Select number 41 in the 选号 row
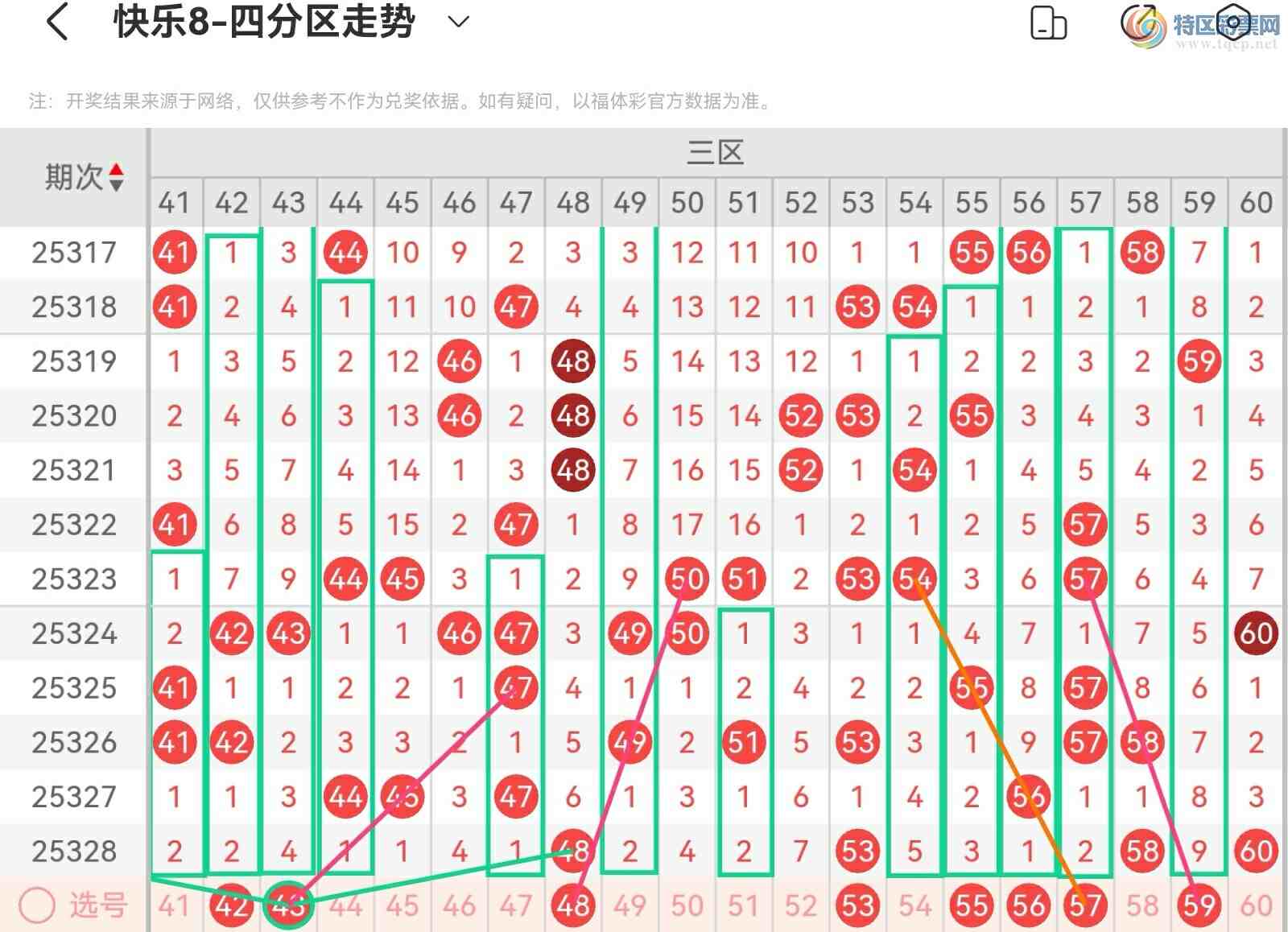Viewport: 1288px width, 932px height. (x=174, y=906)
